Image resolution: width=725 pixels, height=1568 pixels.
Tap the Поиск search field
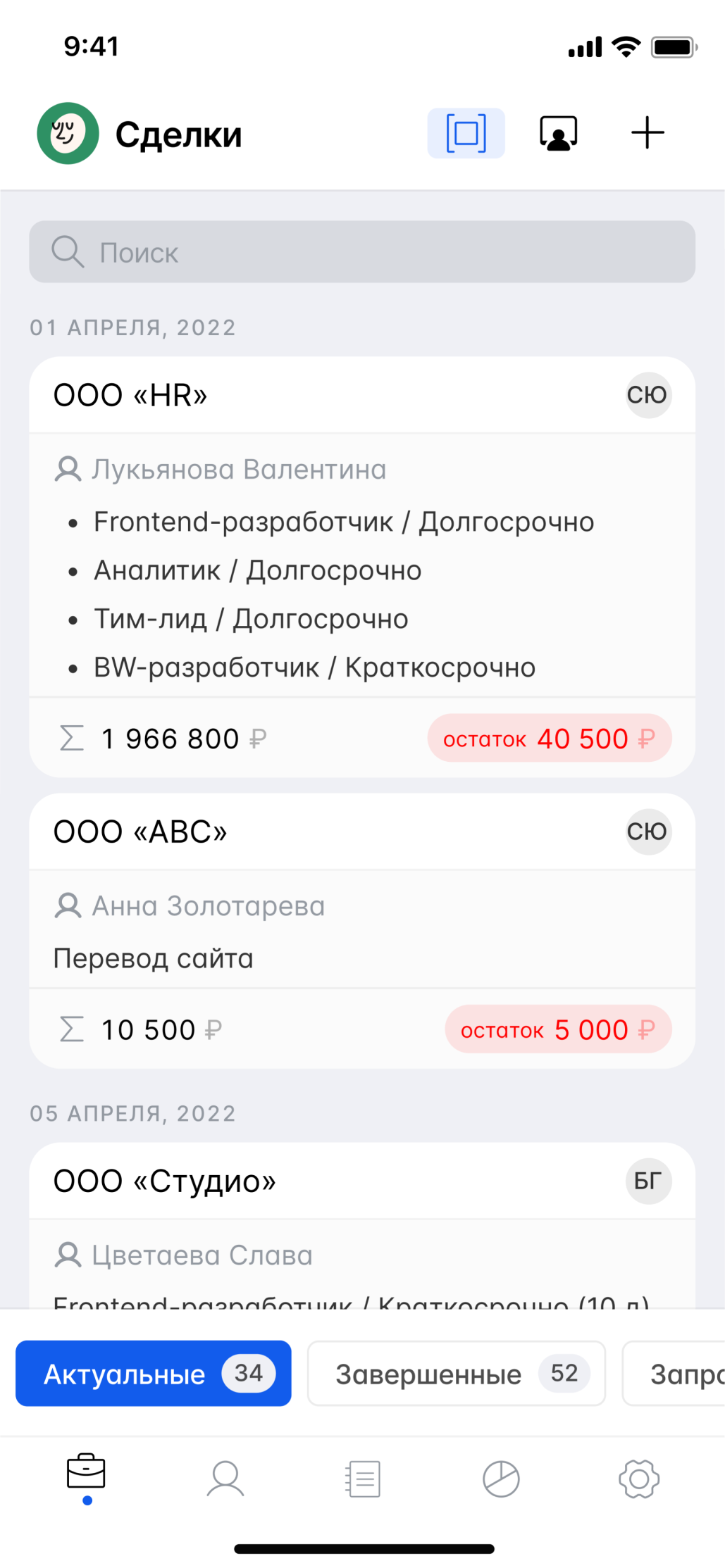tap(362, 252)
